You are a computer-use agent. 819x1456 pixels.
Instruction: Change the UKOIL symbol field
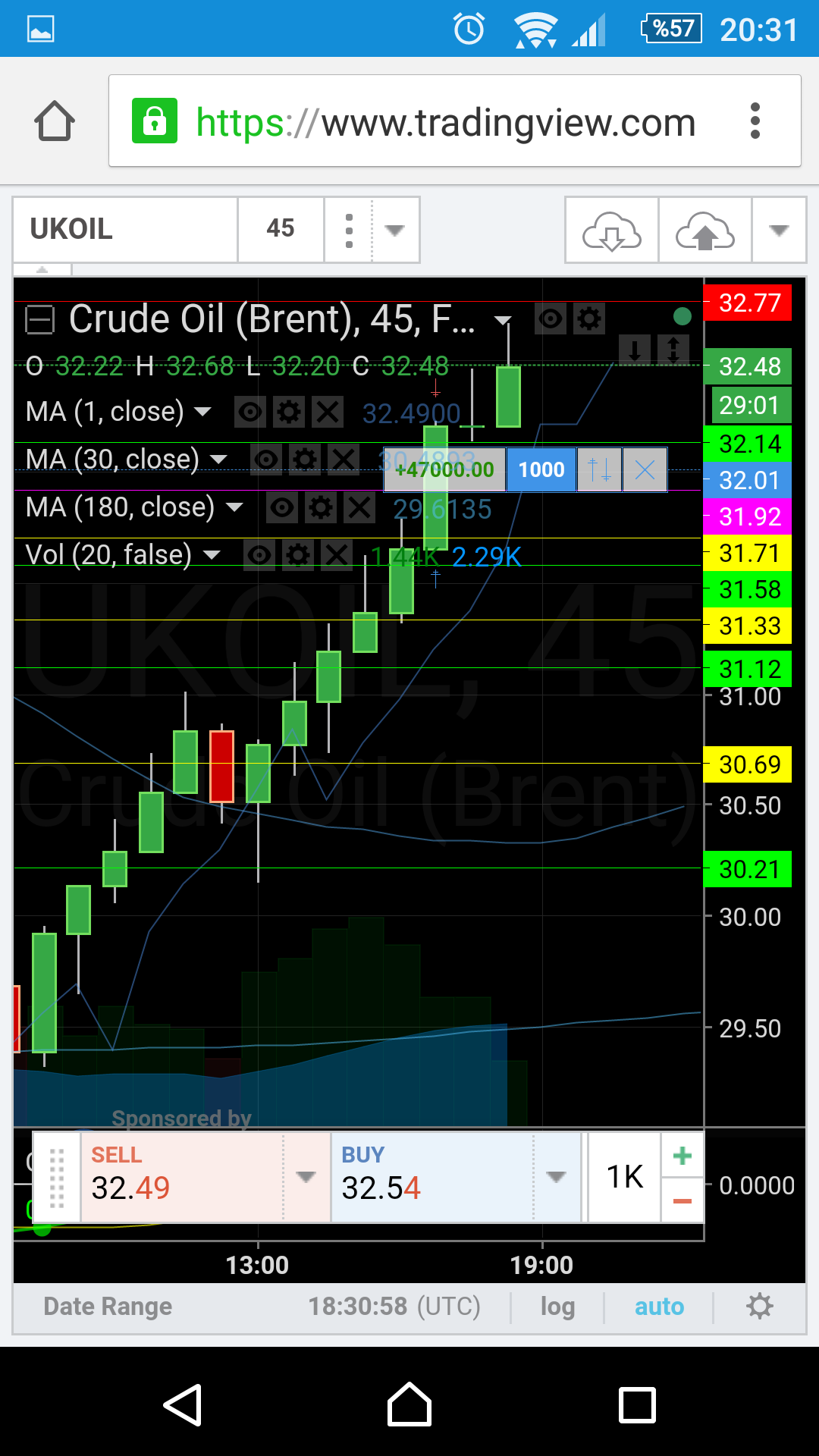click(126, 229)
